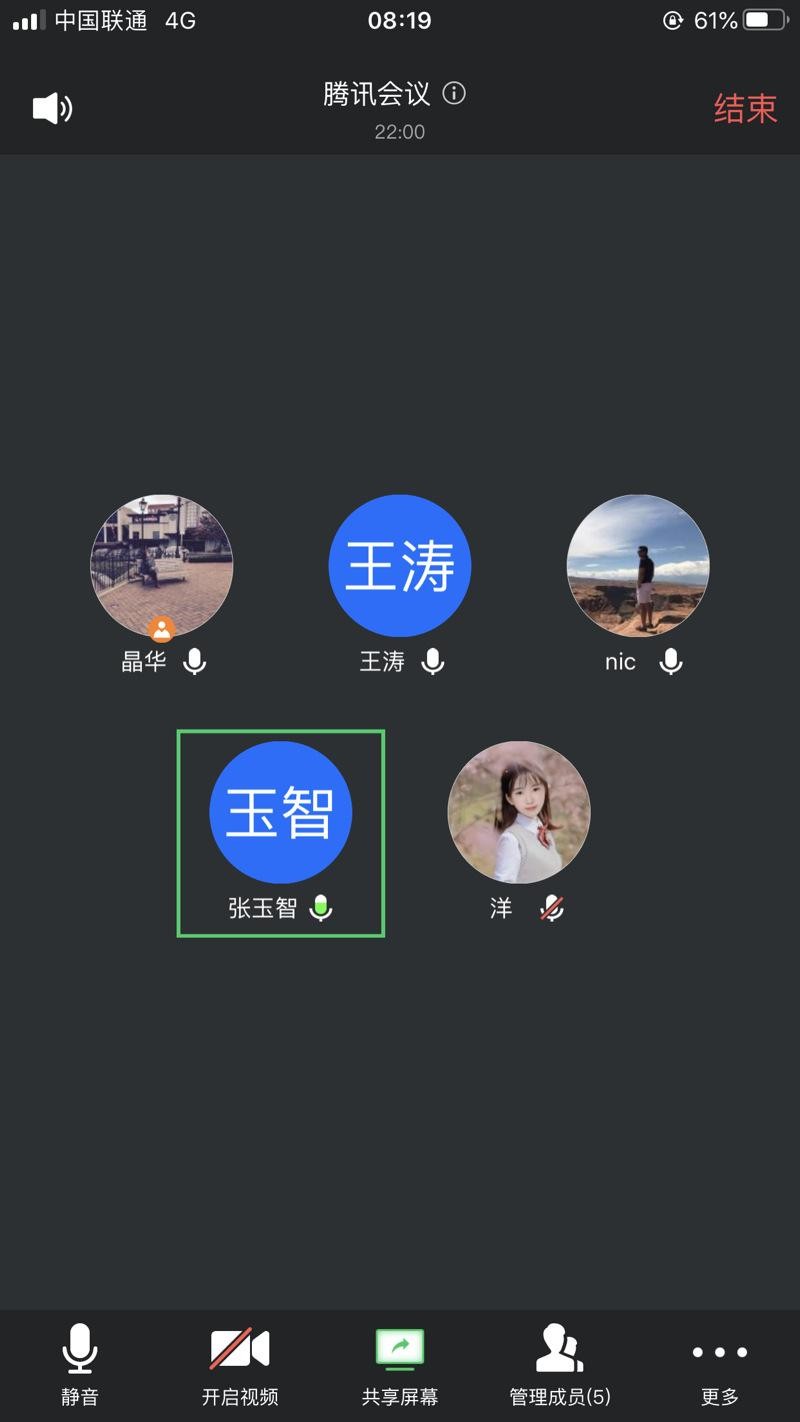The width and height of the screenshot is (800, 1422).
Task: Start sharing screen with 共享屏幕
Action: point(400,1364)
